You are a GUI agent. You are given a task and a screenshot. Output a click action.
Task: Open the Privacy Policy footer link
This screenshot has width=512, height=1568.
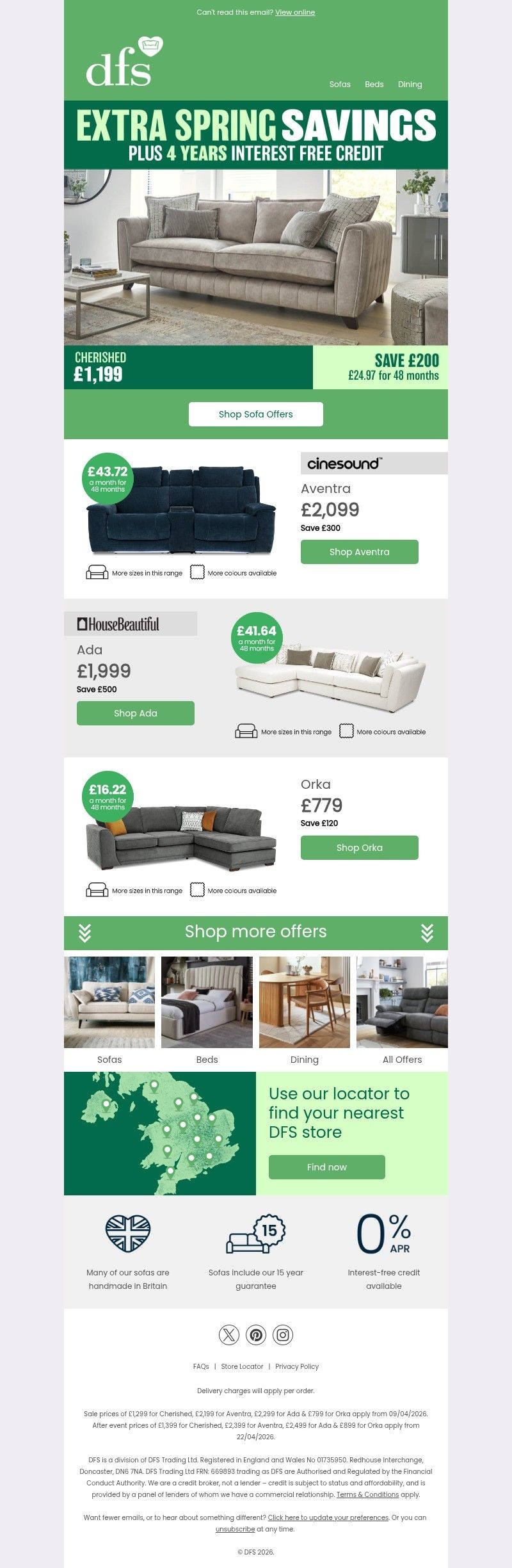[297, 1366]
